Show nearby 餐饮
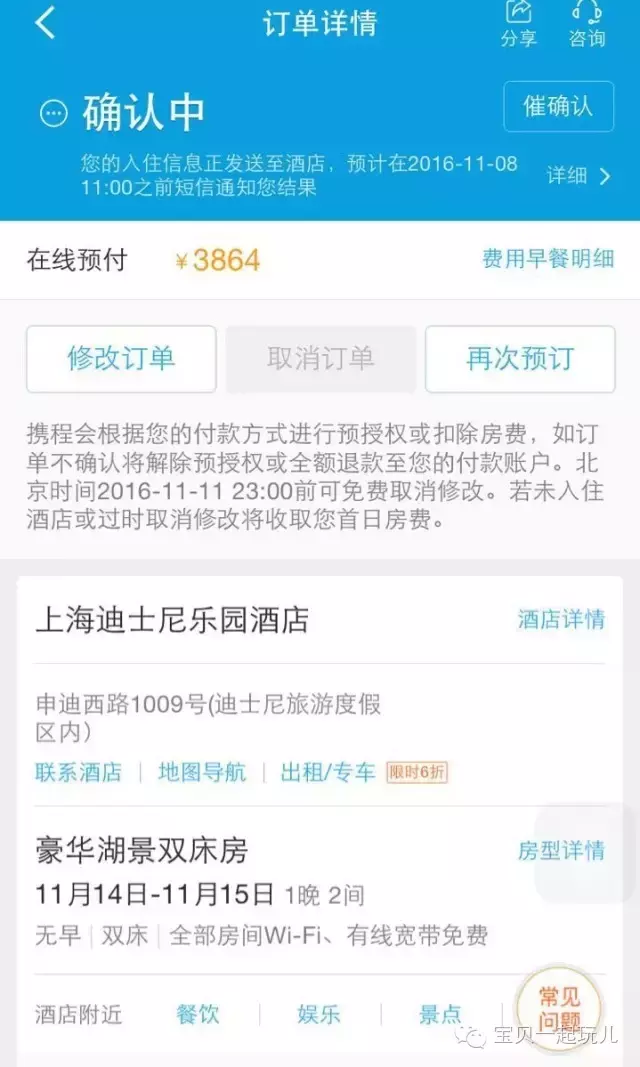 [198, 1015]
